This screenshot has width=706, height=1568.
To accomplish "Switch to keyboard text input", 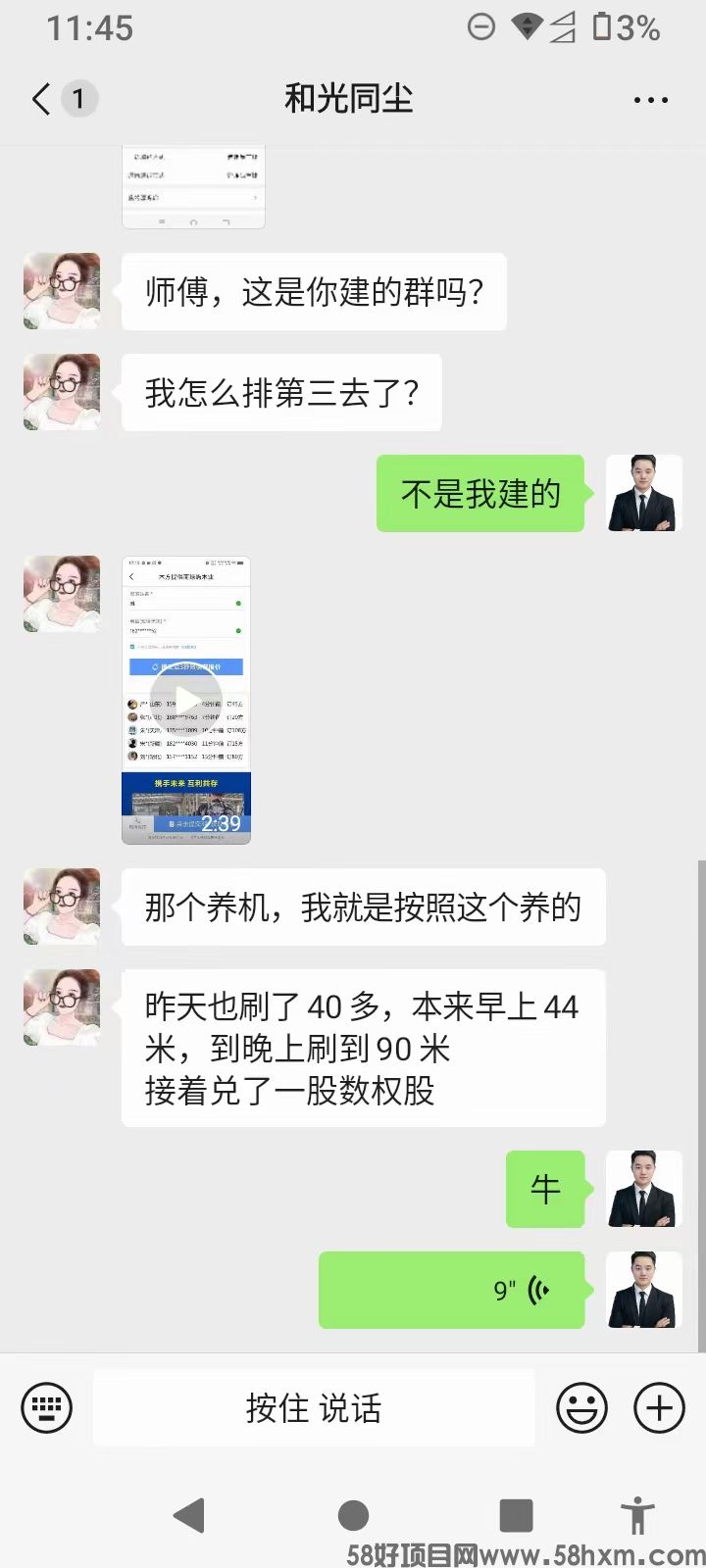I will (x=46, y=1408).
